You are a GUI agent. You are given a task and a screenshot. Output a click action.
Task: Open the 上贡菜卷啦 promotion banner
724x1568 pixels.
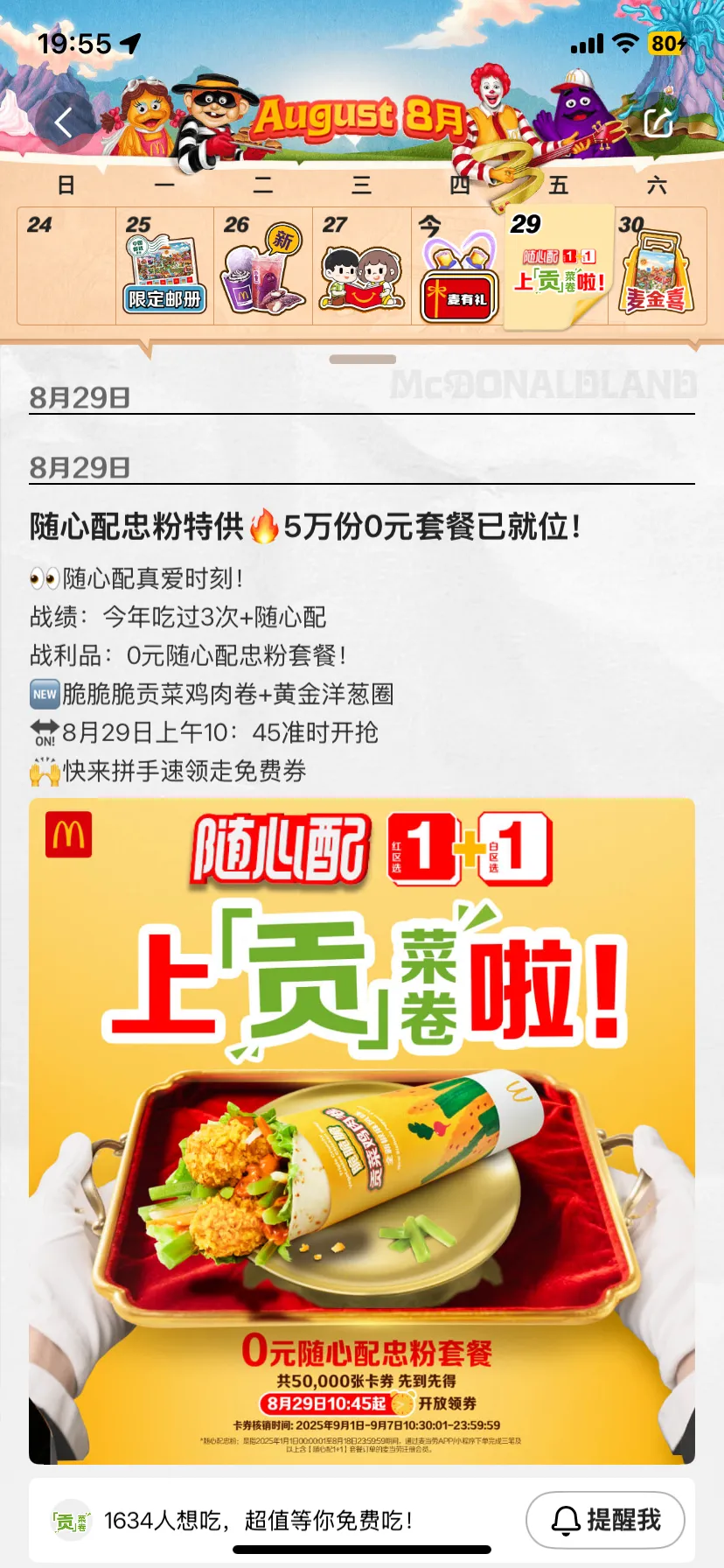362,1130
